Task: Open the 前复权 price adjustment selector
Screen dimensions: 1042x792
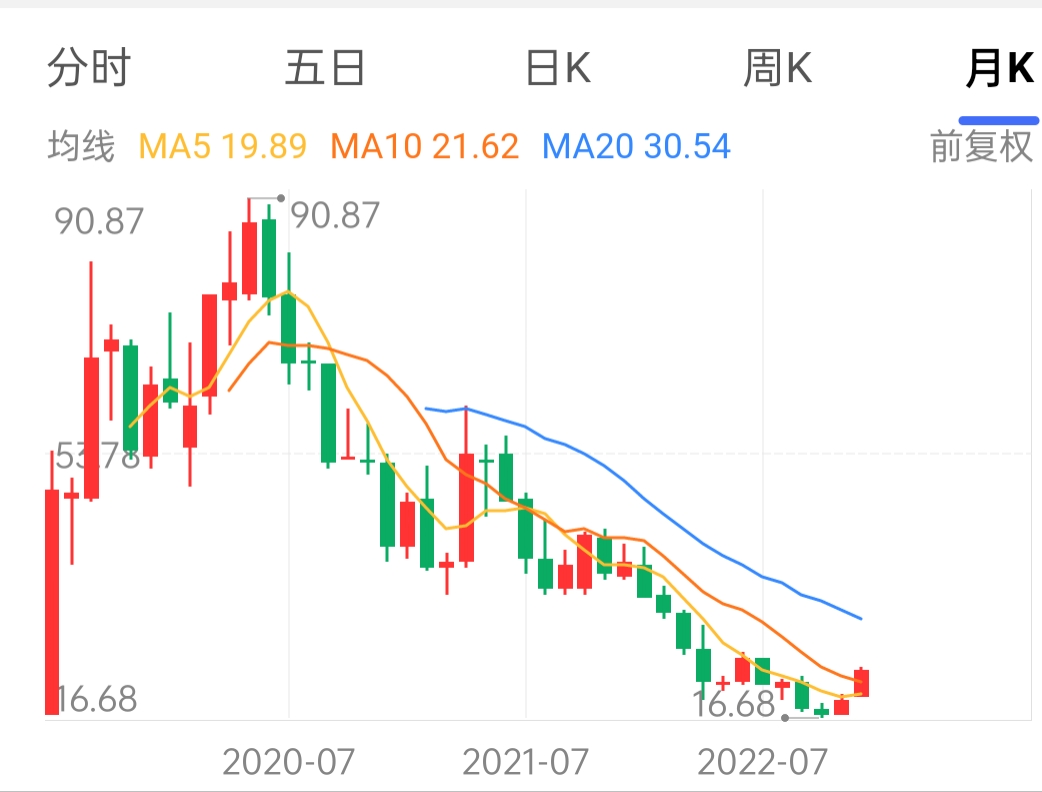Action: point(980,147)
